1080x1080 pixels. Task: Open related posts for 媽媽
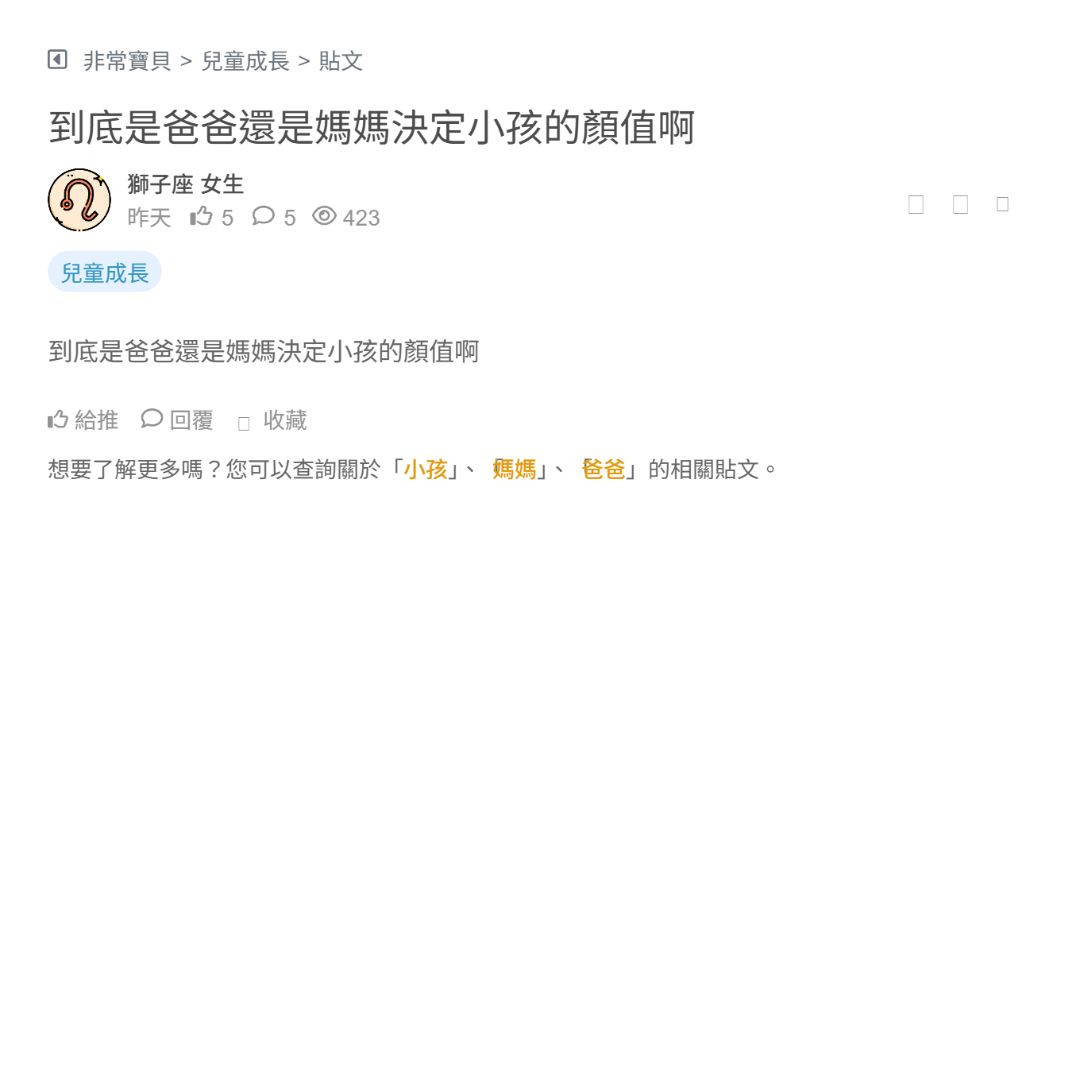coord(514,469)
